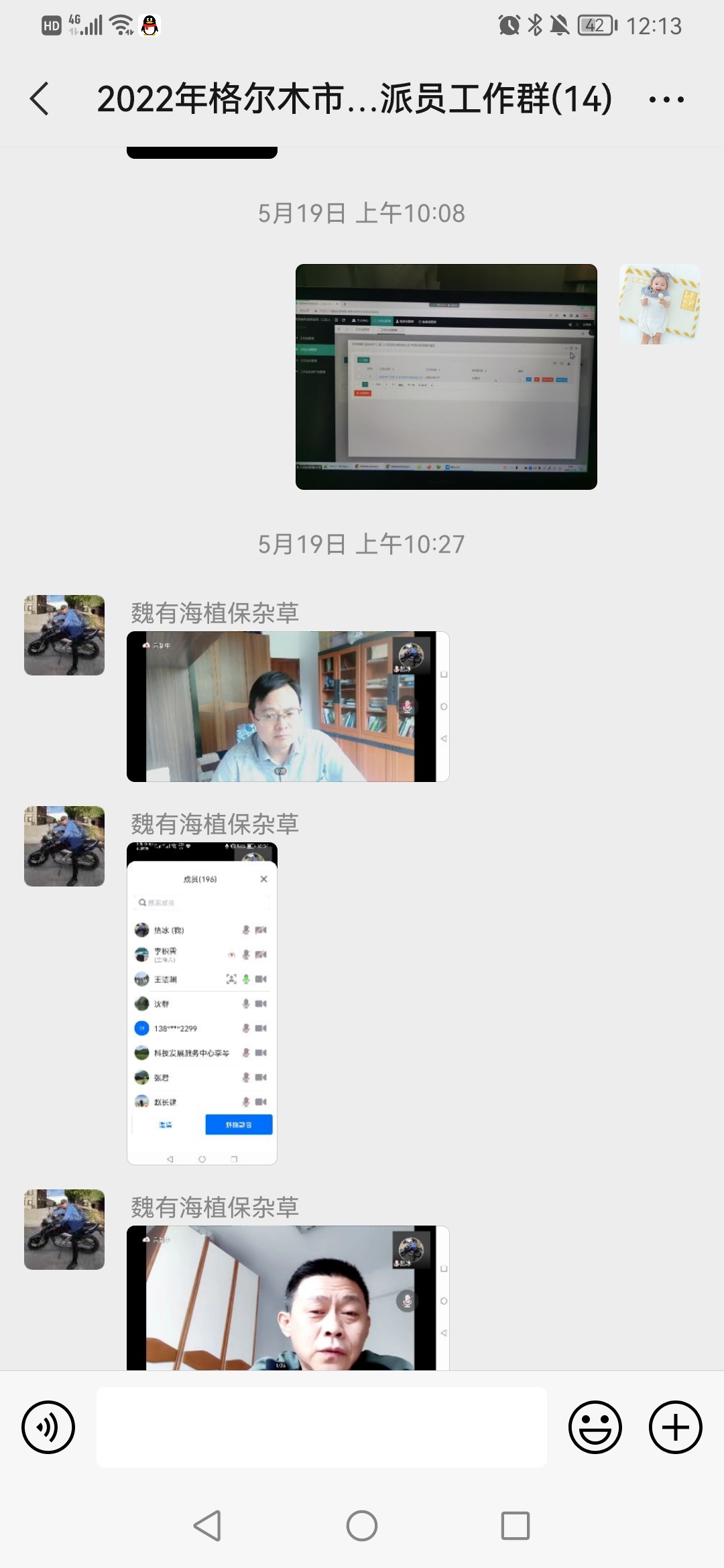
Task: Go back from the group chat
Action: coord(40,99)
